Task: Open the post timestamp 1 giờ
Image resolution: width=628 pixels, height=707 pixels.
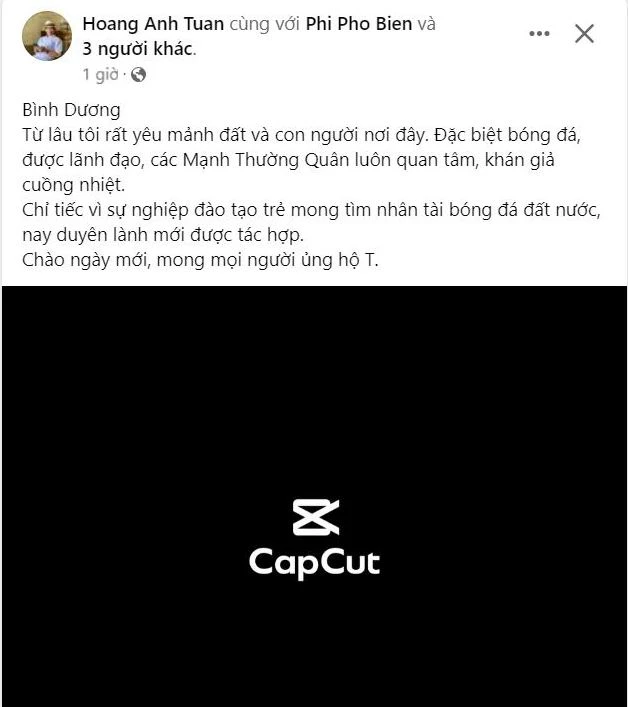Action: [100, 74]
